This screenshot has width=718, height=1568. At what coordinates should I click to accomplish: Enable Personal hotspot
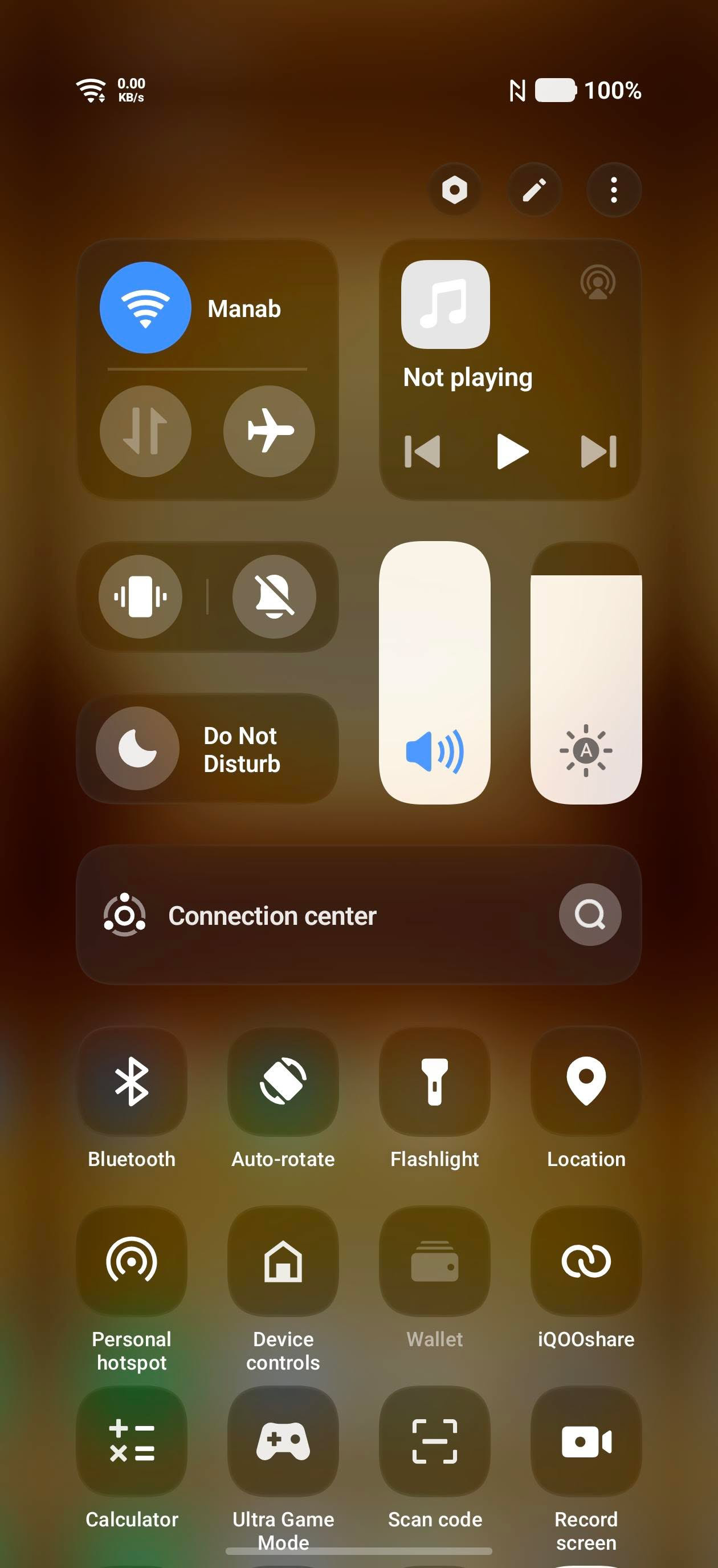pos(132,1261)
